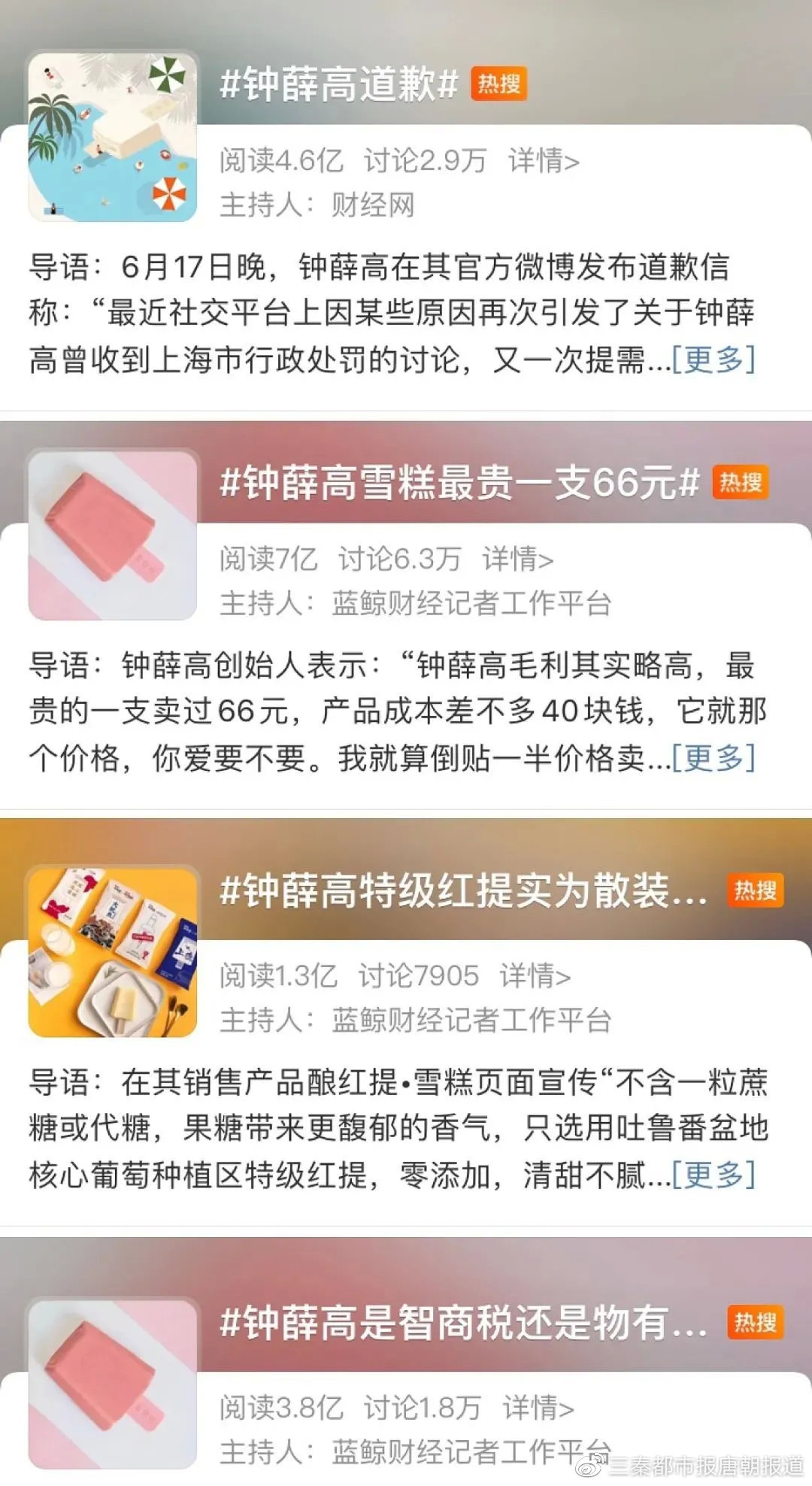Open 详情> for the 智商税 topic
Screen dimensions: 812x1486
click(541, 1411)
